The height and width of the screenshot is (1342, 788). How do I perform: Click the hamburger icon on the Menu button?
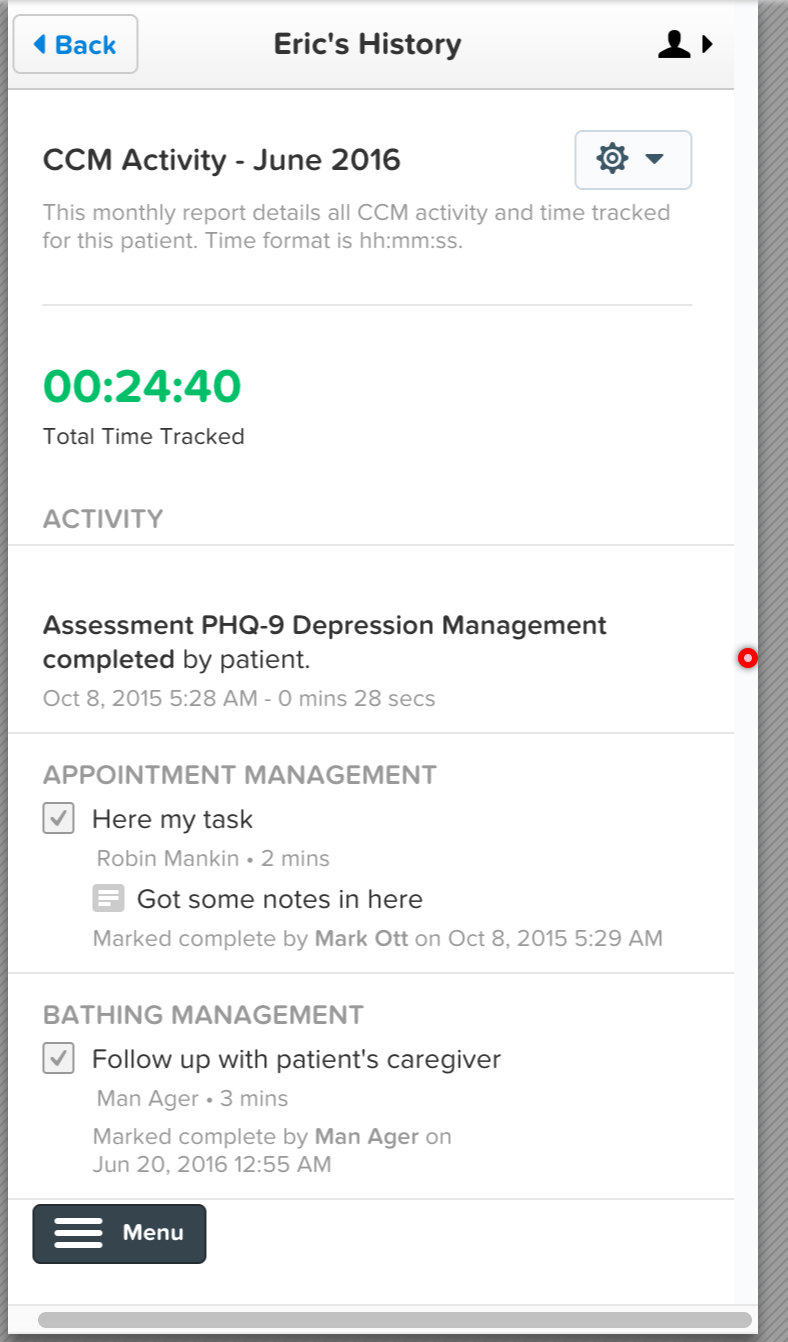tap(78, 1233)
